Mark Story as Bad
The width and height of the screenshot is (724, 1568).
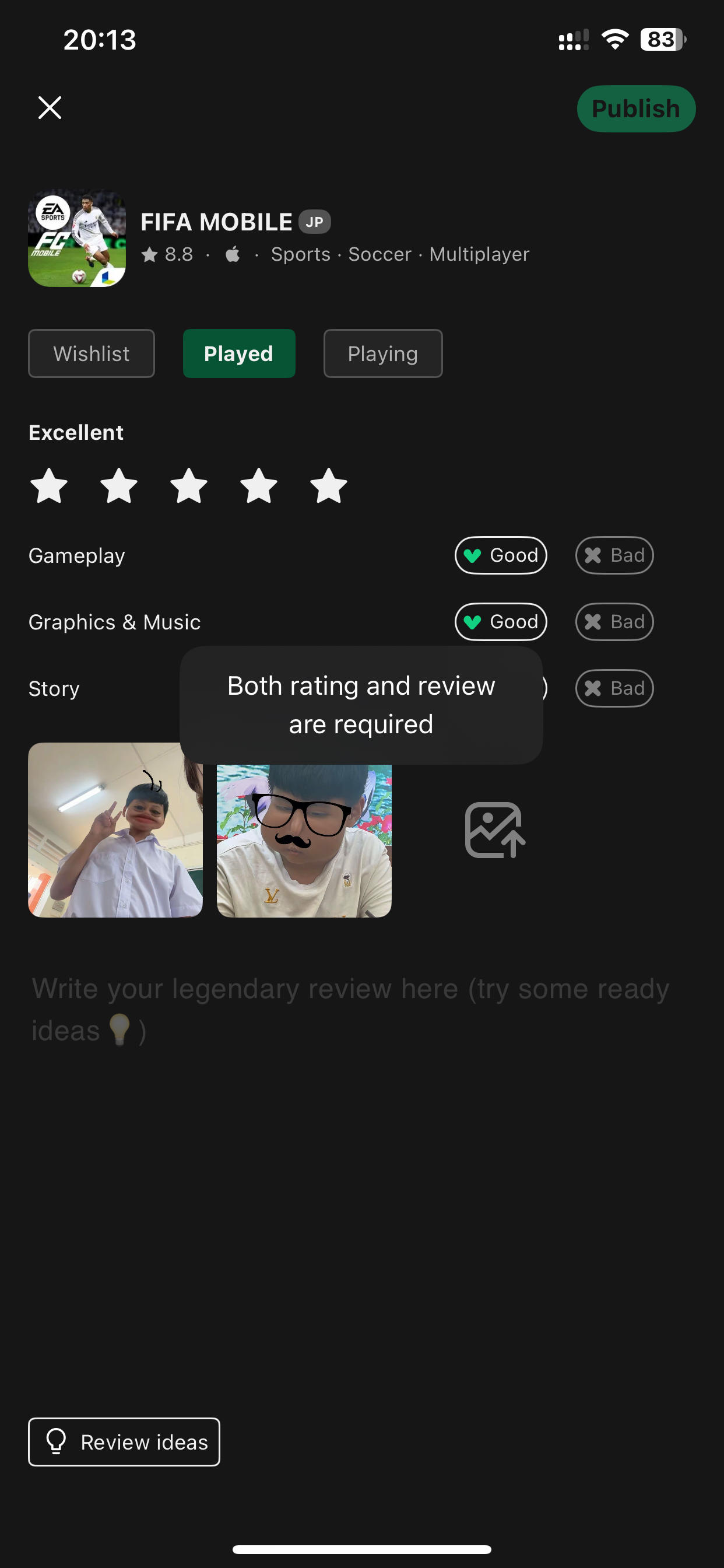614,688
